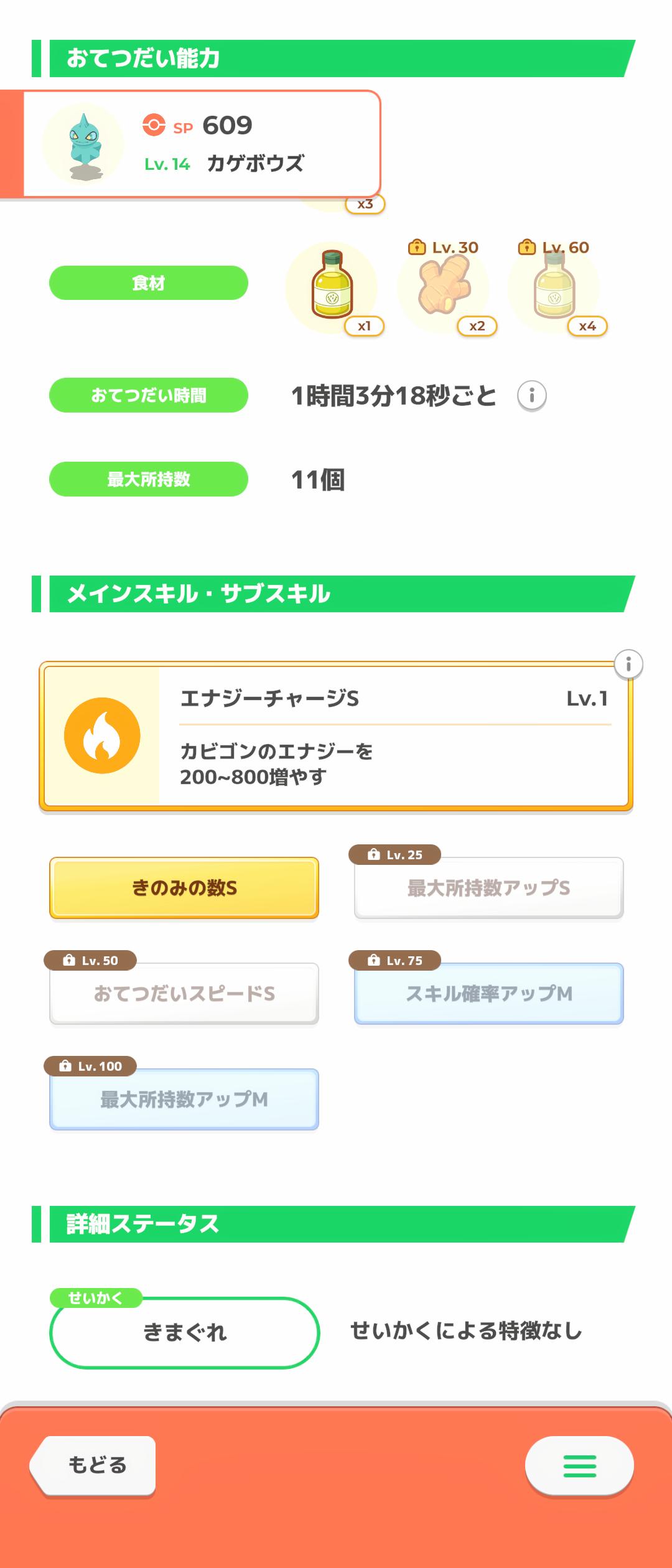Screen dimensions: 672x1568
Task: Select locked スキル確率アップM sub skill
Action: (x=488, y=994)
